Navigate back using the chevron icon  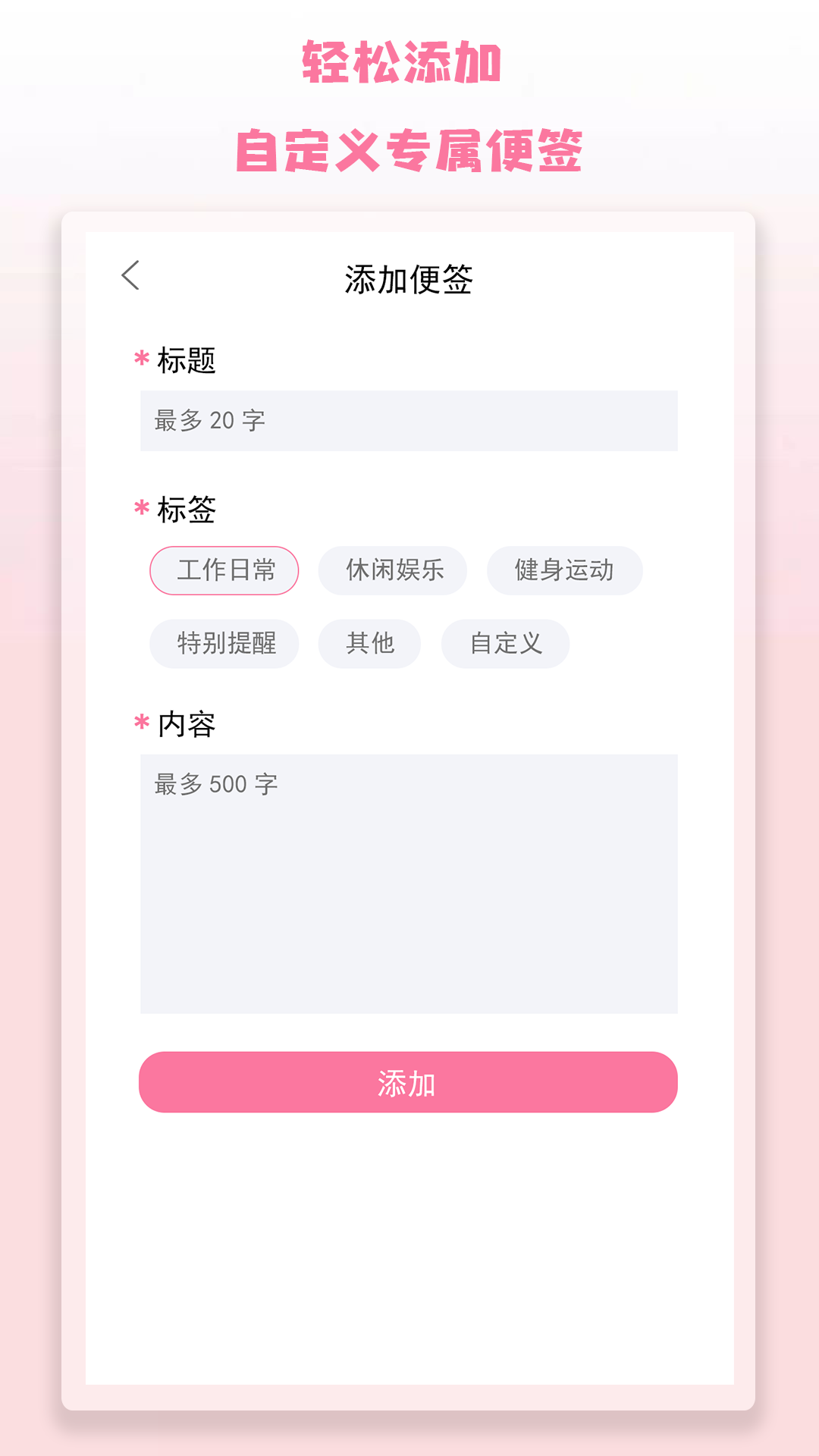coord(132,277)
